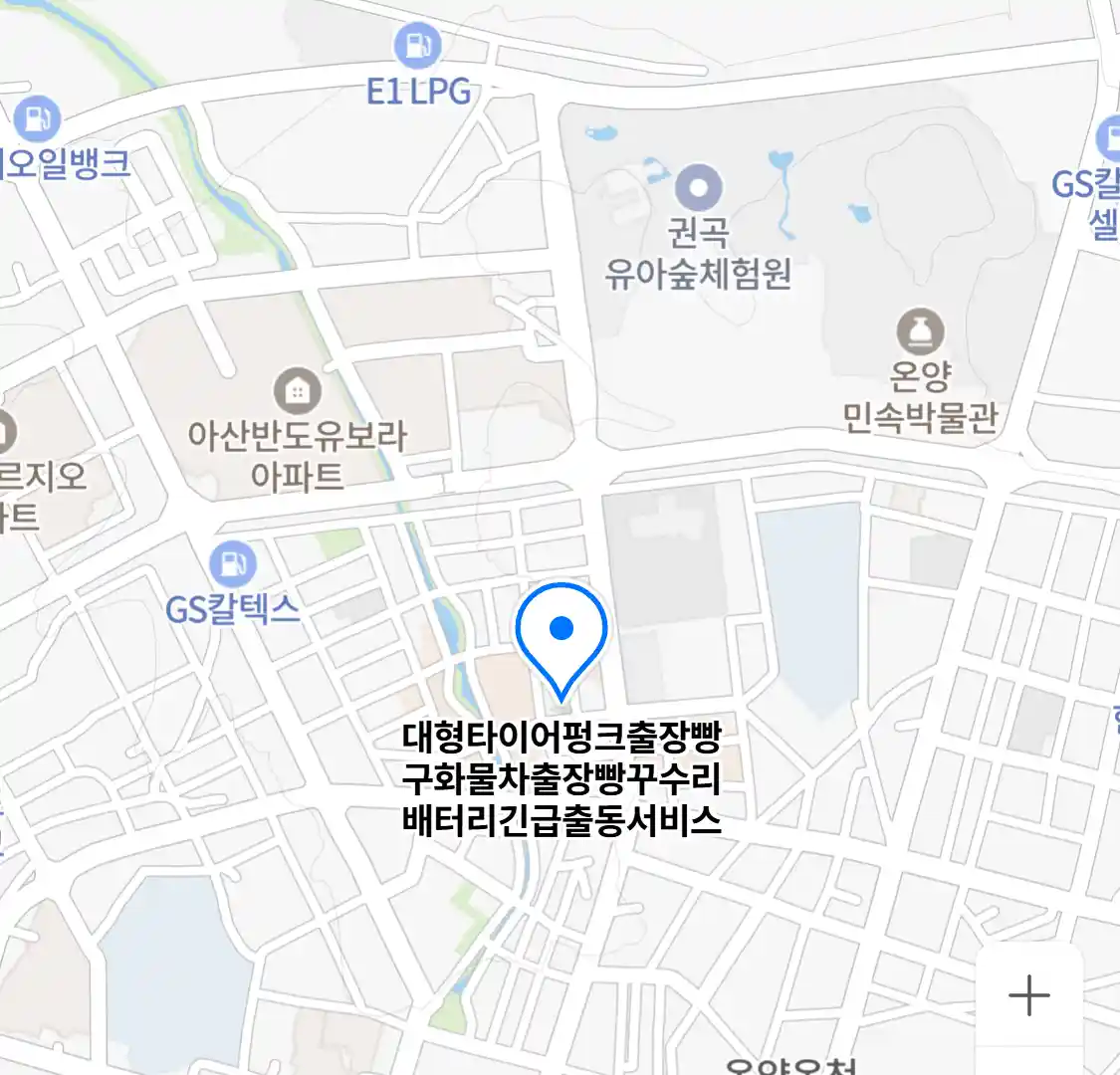Zoom in with the plus button

[1028, 994]
